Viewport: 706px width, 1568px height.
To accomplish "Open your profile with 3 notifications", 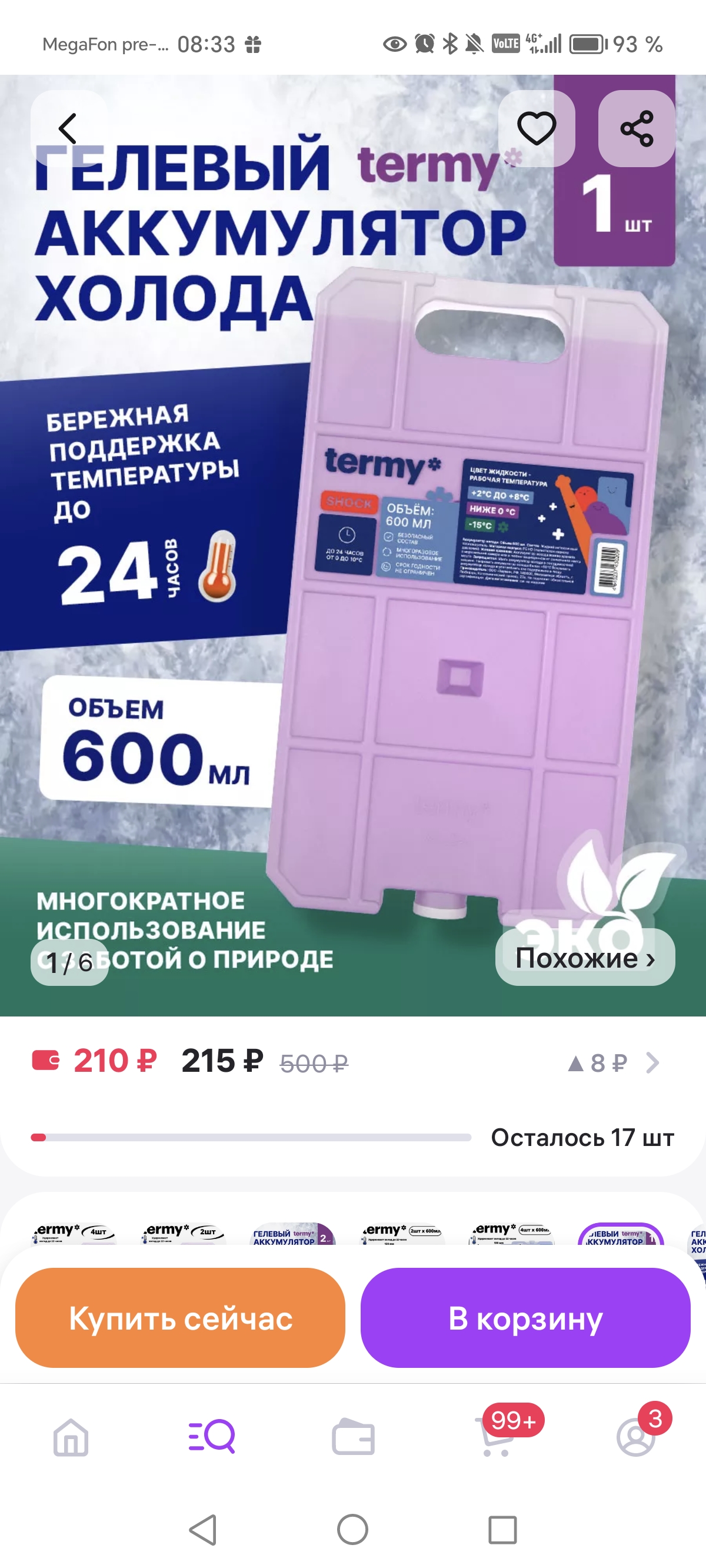I will 636,1443.
